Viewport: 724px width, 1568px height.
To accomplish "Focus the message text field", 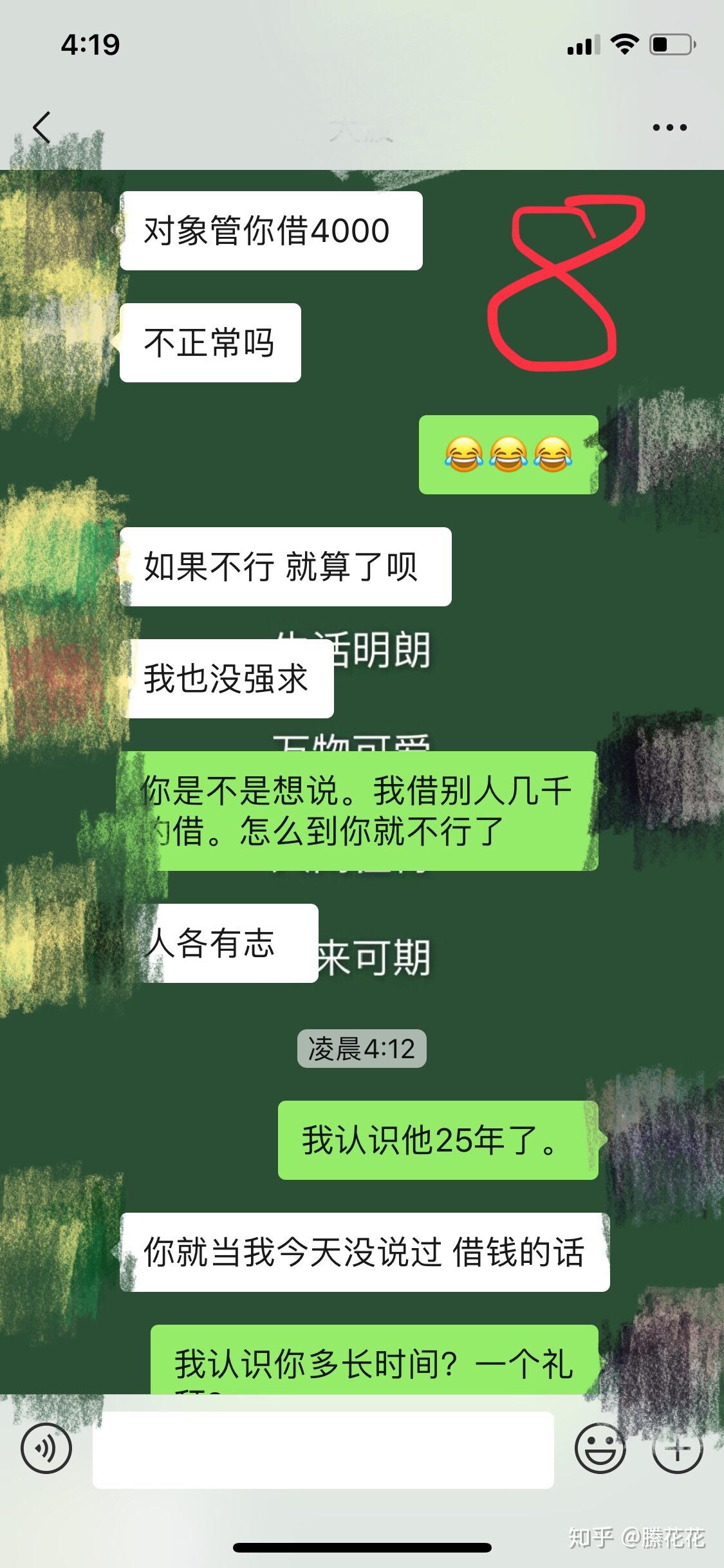I will 323,1450.
